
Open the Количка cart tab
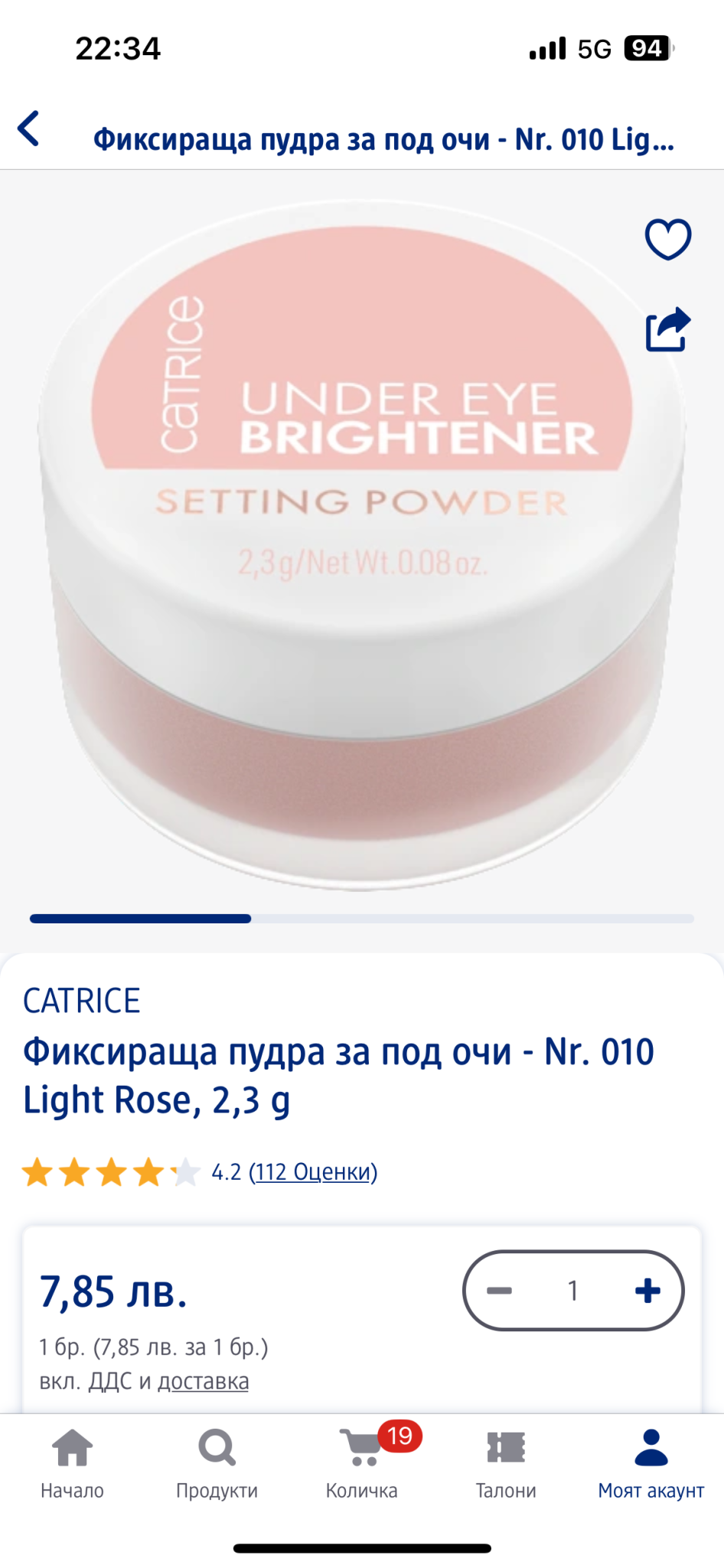(x=362, y=1463)
